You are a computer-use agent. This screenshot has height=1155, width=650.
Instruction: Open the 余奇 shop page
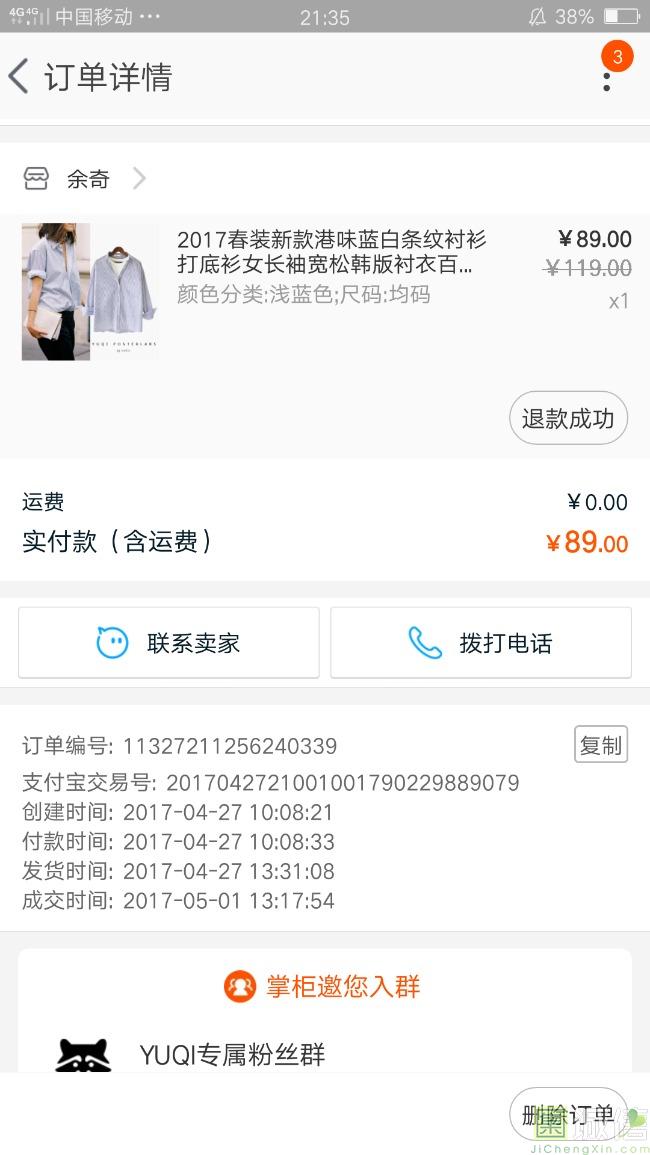coord(88,179)
